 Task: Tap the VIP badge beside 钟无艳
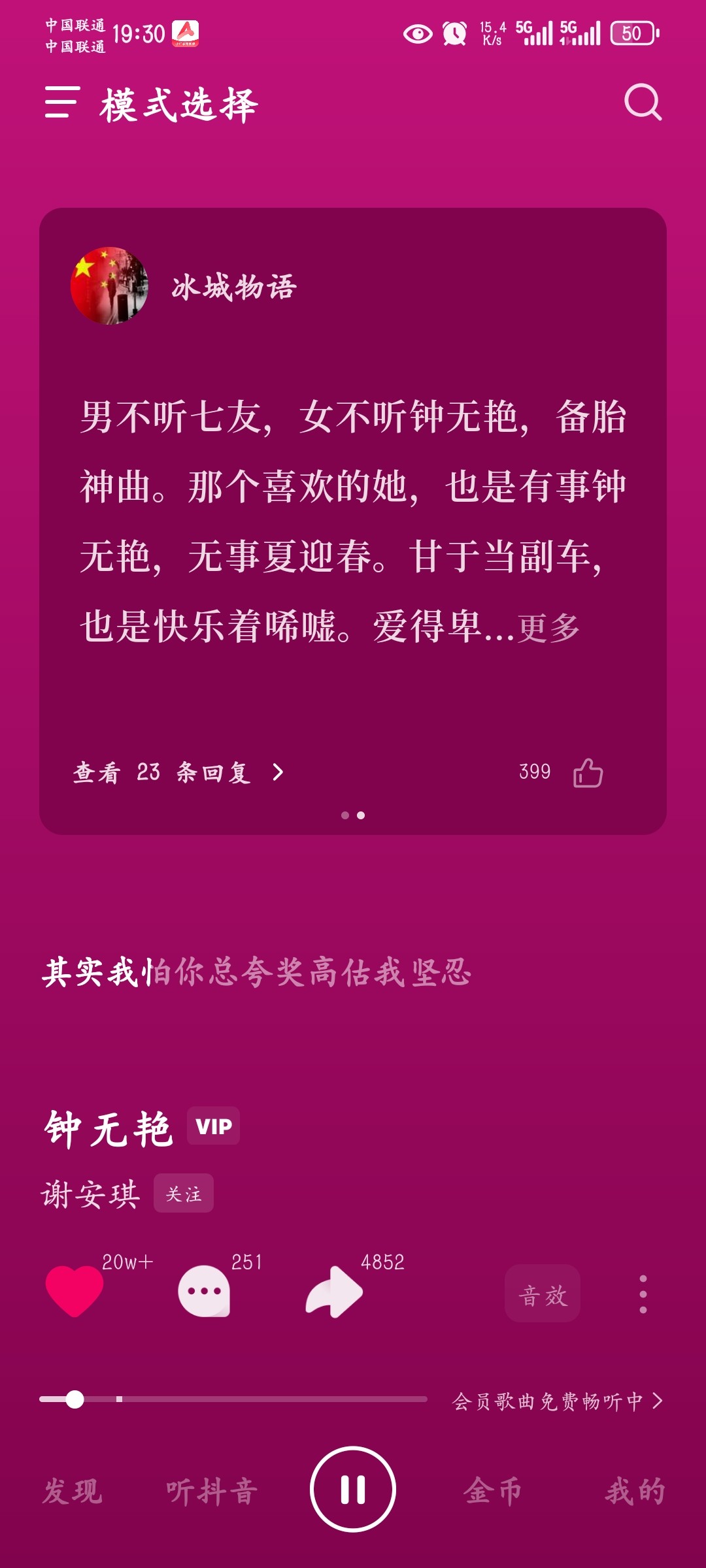213,1126
